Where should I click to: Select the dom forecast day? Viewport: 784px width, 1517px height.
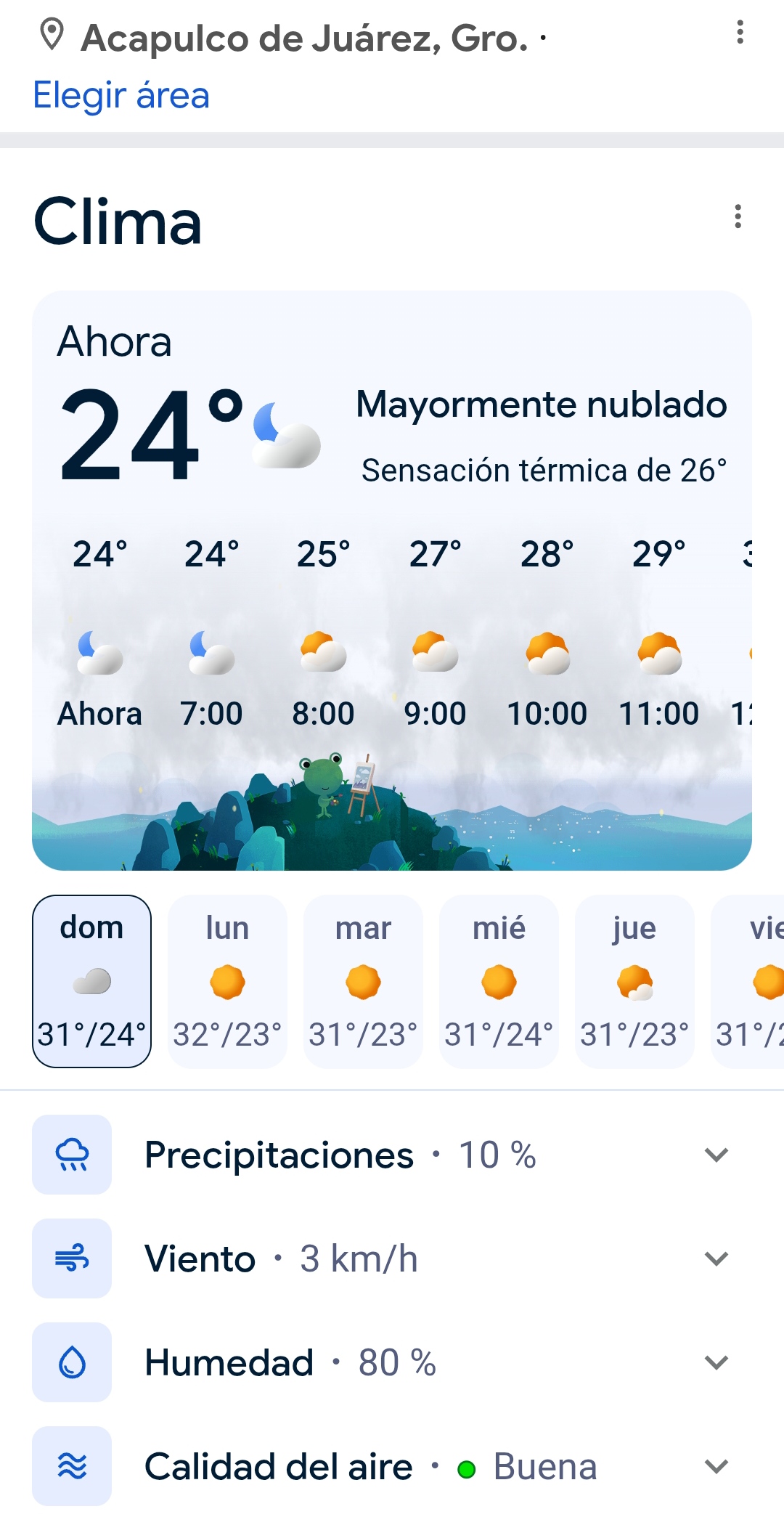point(91,981)
